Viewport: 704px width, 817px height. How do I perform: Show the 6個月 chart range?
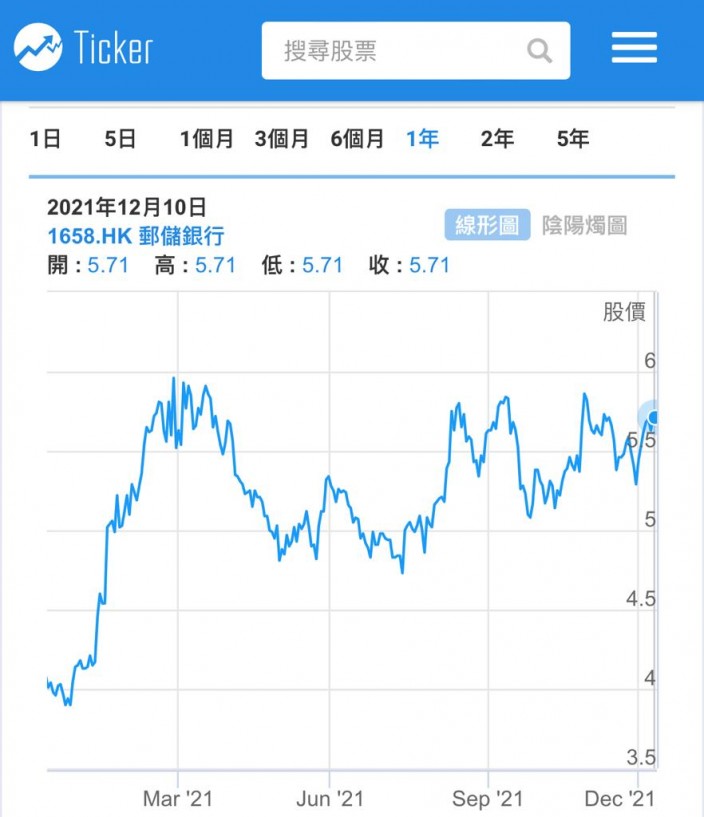(x=357, y=139)
